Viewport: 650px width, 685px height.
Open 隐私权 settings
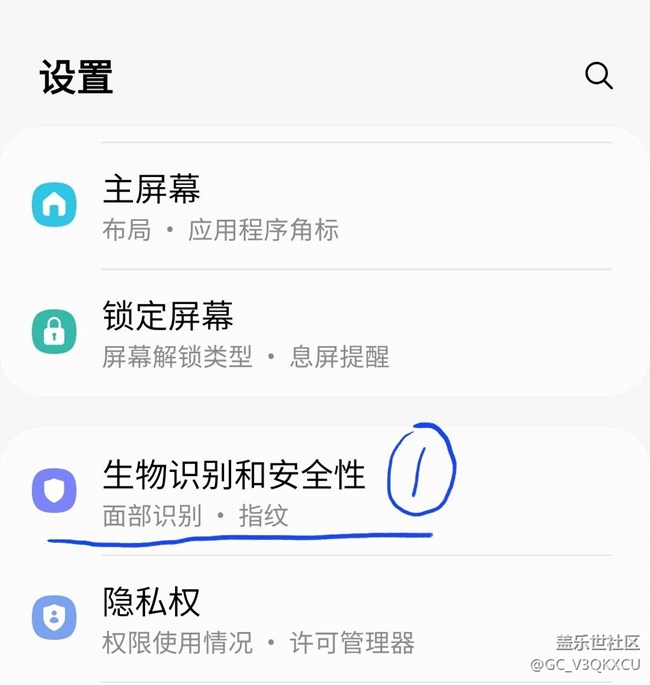point(258,617)
